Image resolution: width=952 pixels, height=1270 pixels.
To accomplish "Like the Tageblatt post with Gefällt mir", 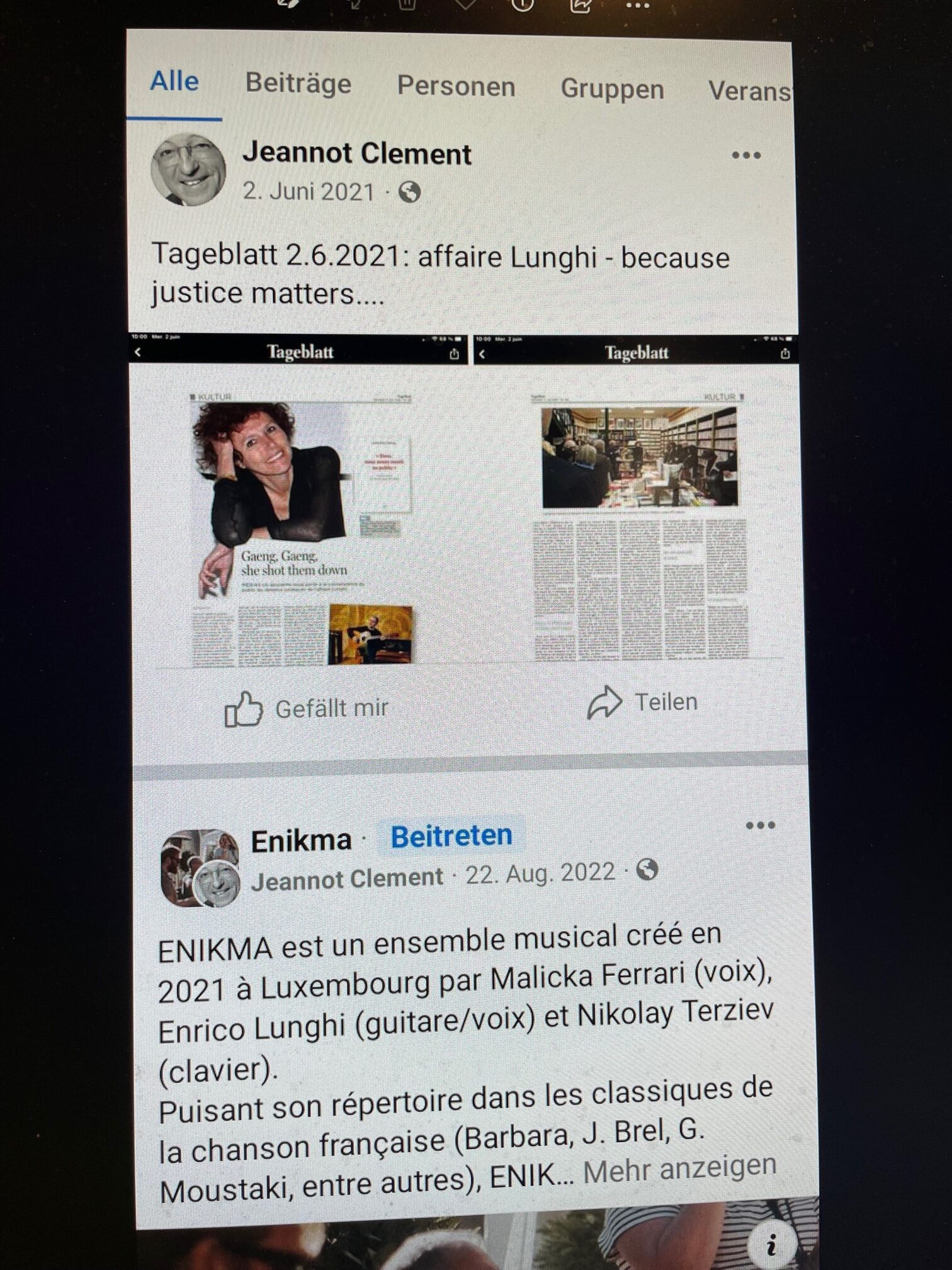I will coord(307,709).
